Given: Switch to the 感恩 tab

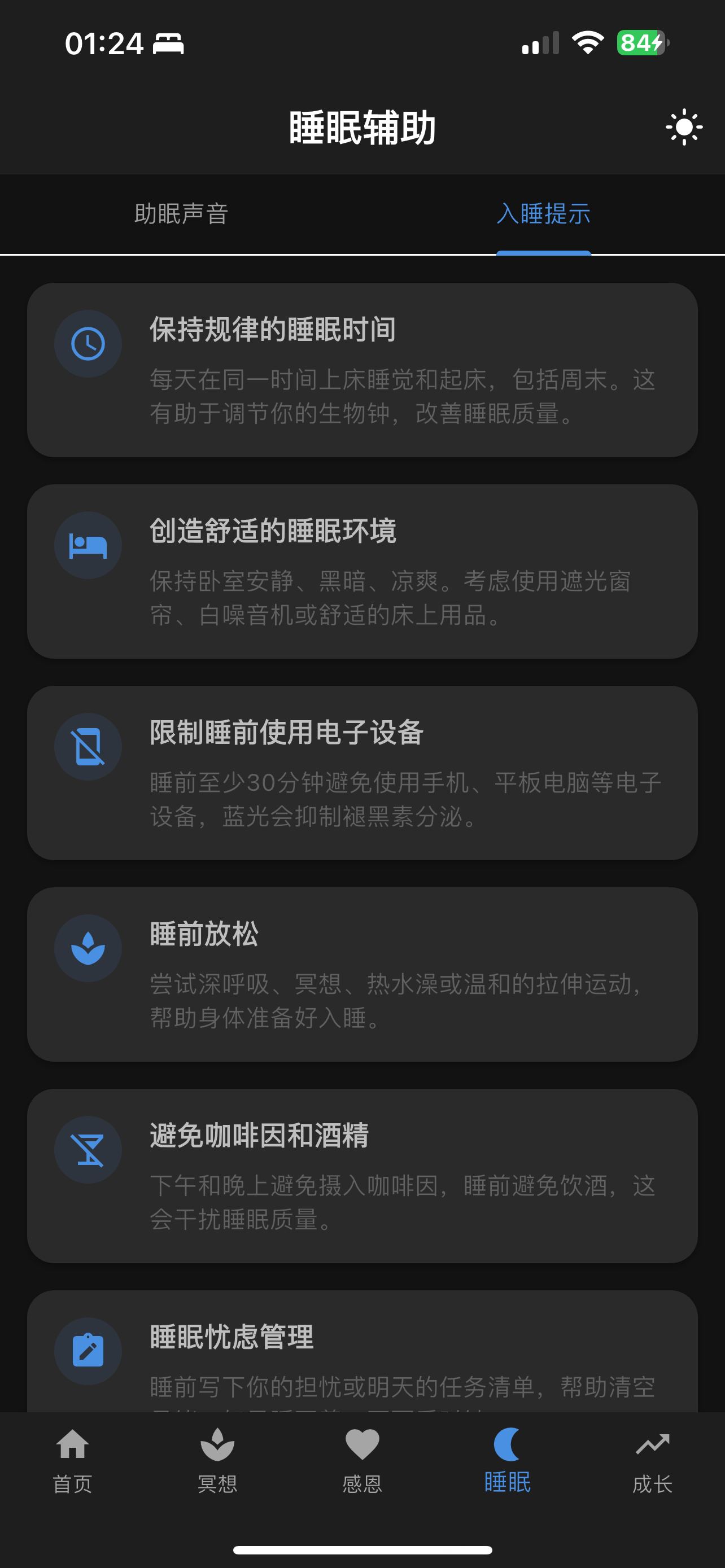Looking at the screenshot, I should [x=362, y=1461].
